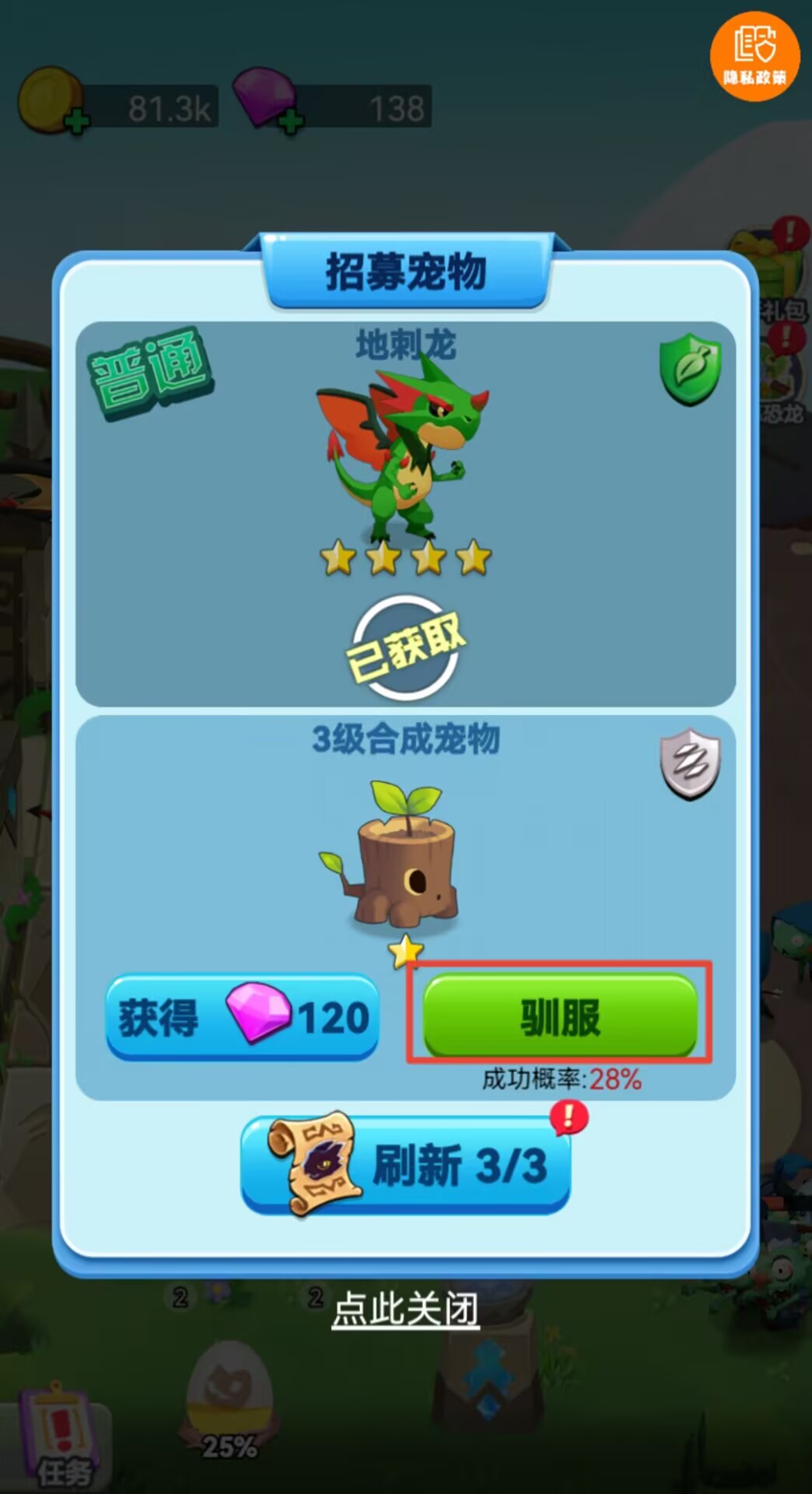Open the 隐私政策 privacy policy

(x=754, y=56)
